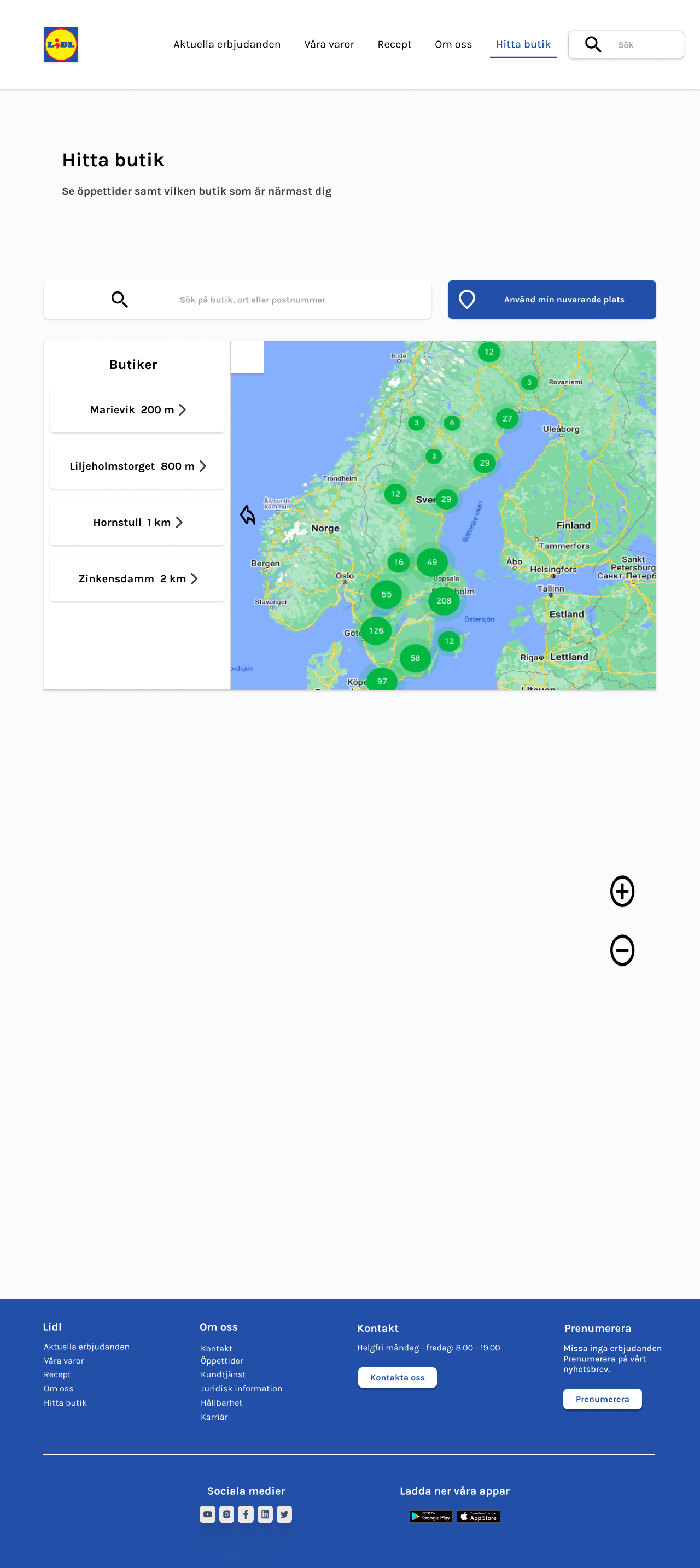700x1568 pixels.
Task: Open the Google Play download badge
Action: (x=430, y=1516)
